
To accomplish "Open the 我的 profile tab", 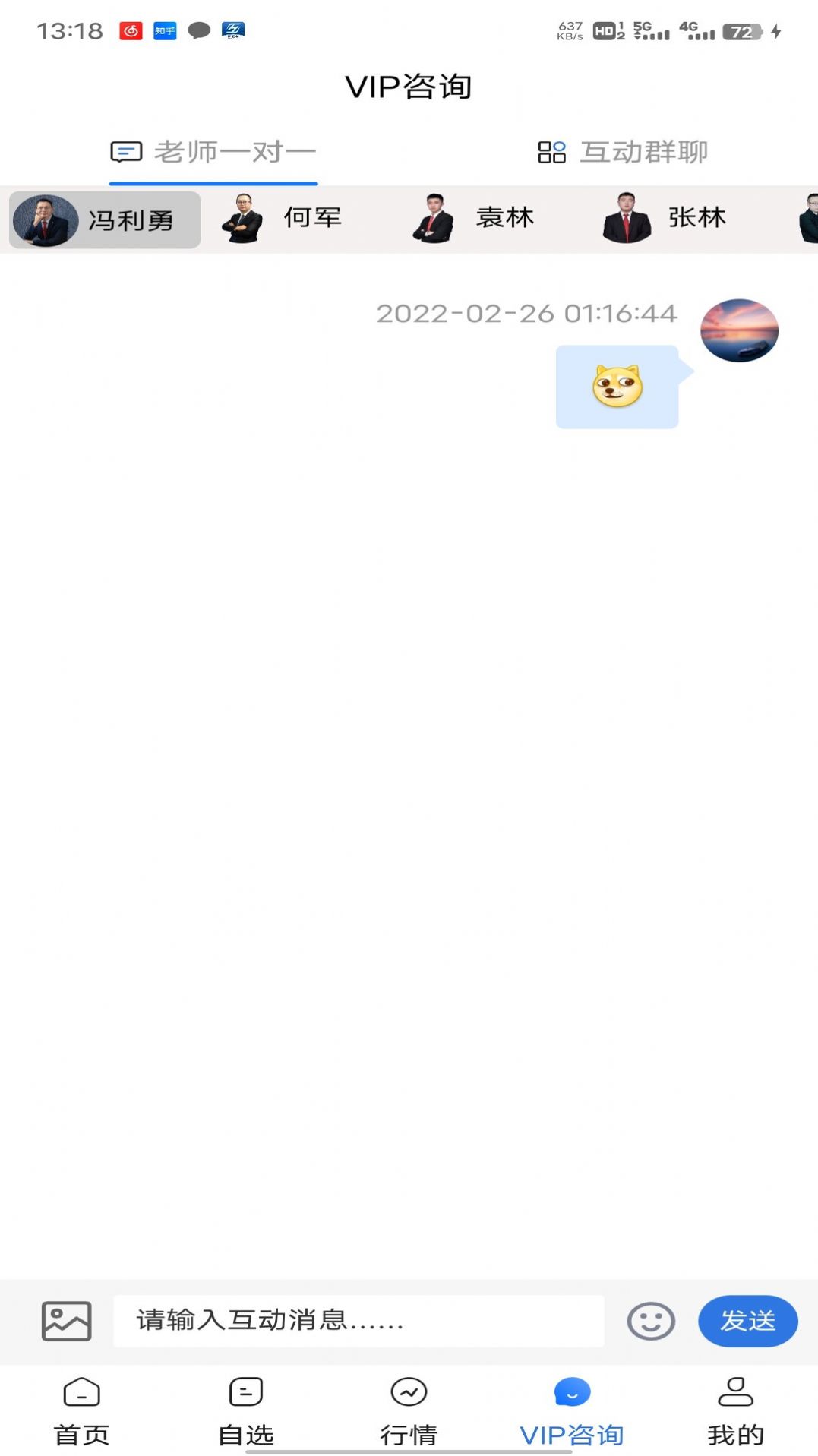I will coord(735,1410).
